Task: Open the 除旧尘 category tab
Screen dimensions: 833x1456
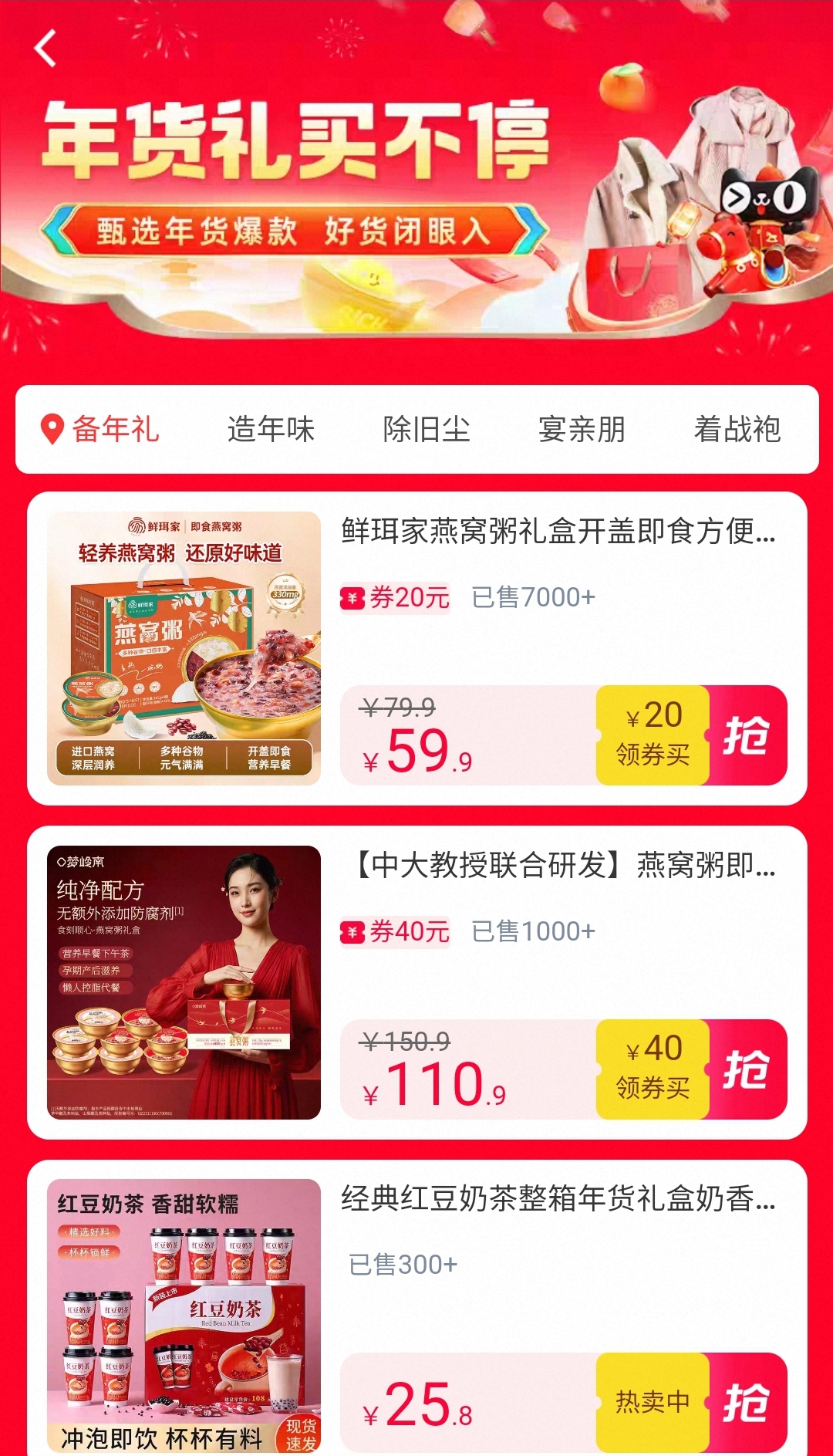Action: [428, 430]
